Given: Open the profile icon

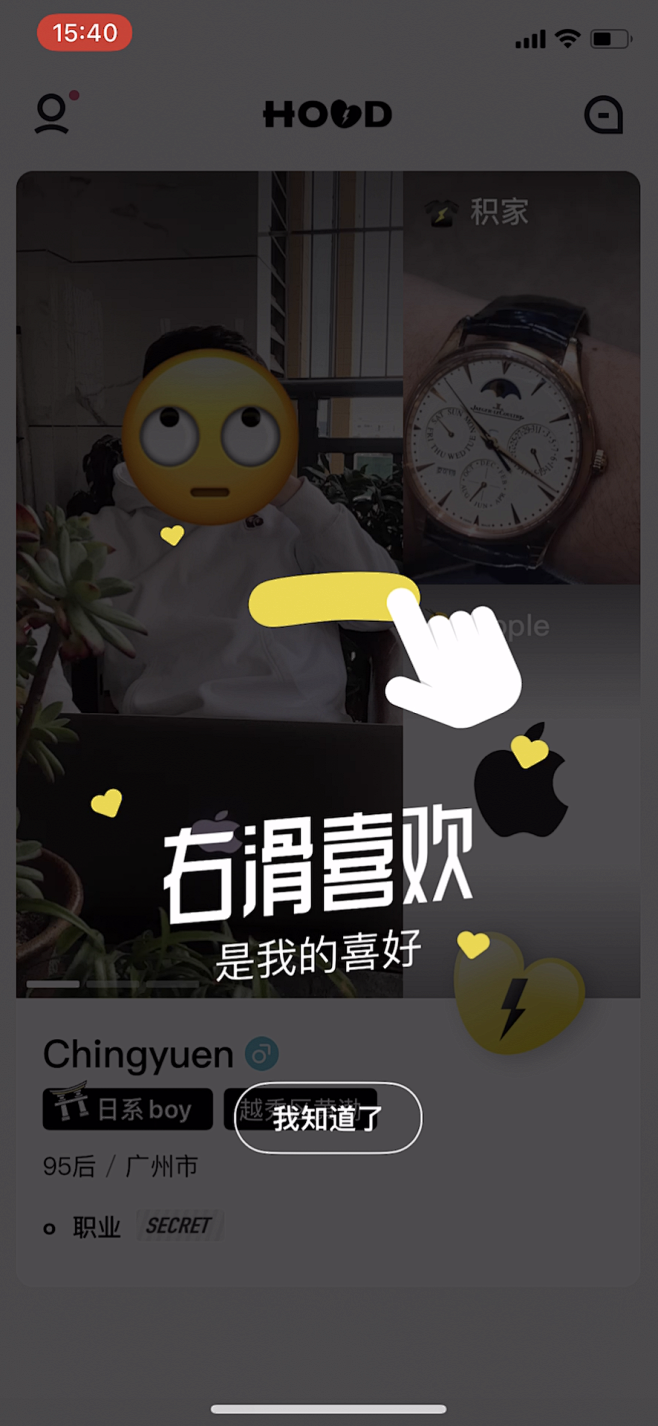Looking at the screenshot, I should (x=55, y=113).
